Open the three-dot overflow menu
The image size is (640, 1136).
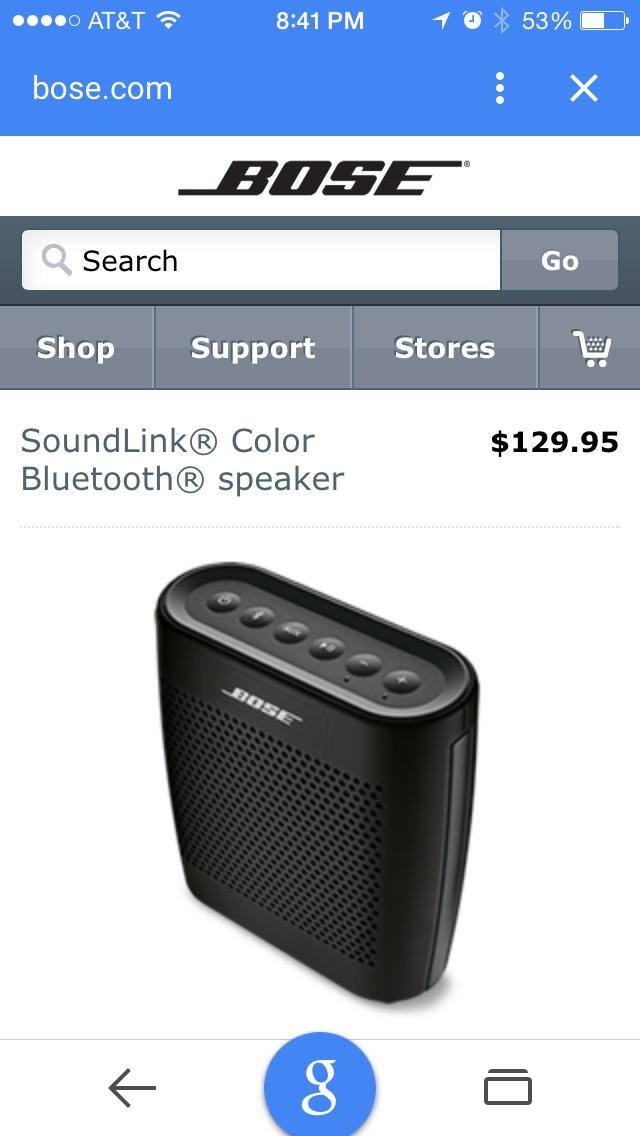click(x=499, y=88)
